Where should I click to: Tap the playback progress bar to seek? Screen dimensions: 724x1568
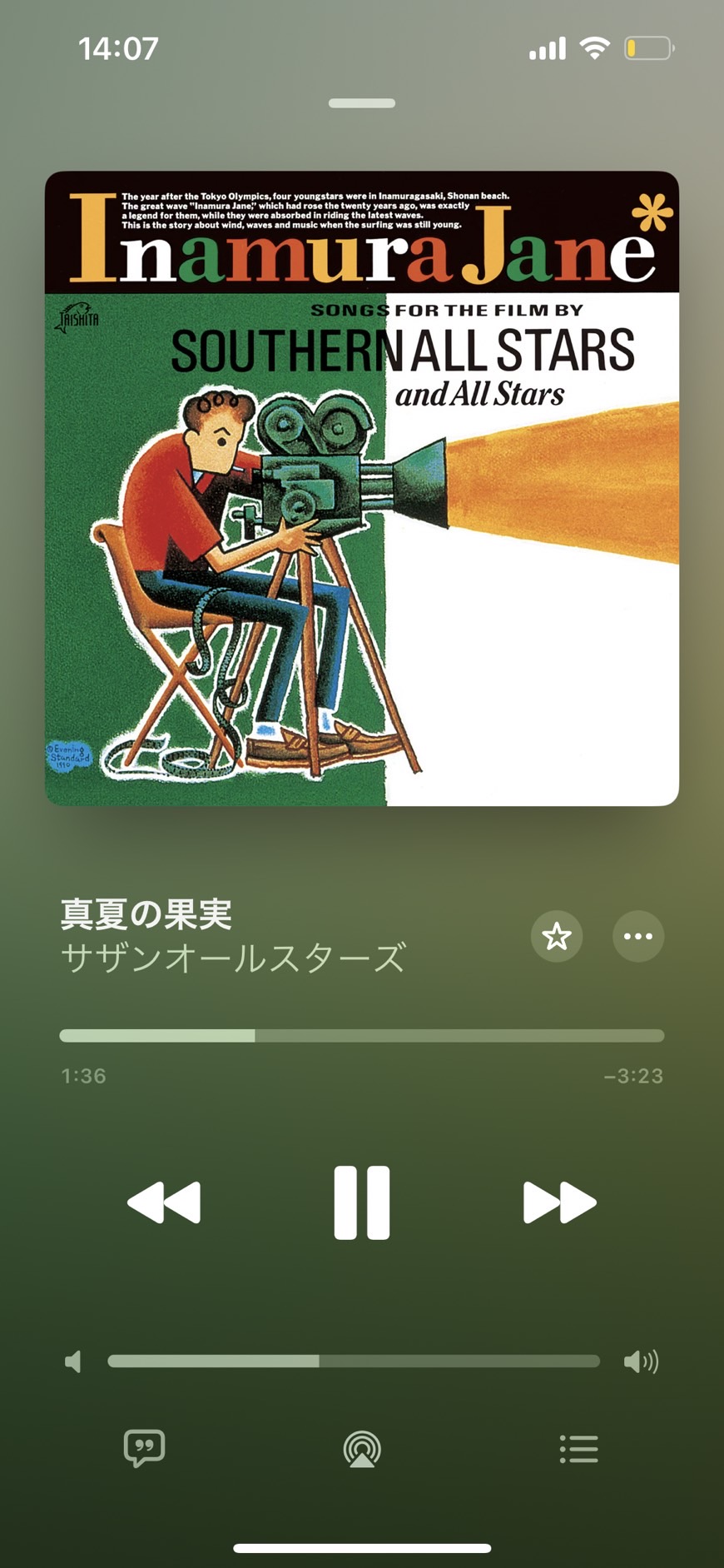point(361,1036)
